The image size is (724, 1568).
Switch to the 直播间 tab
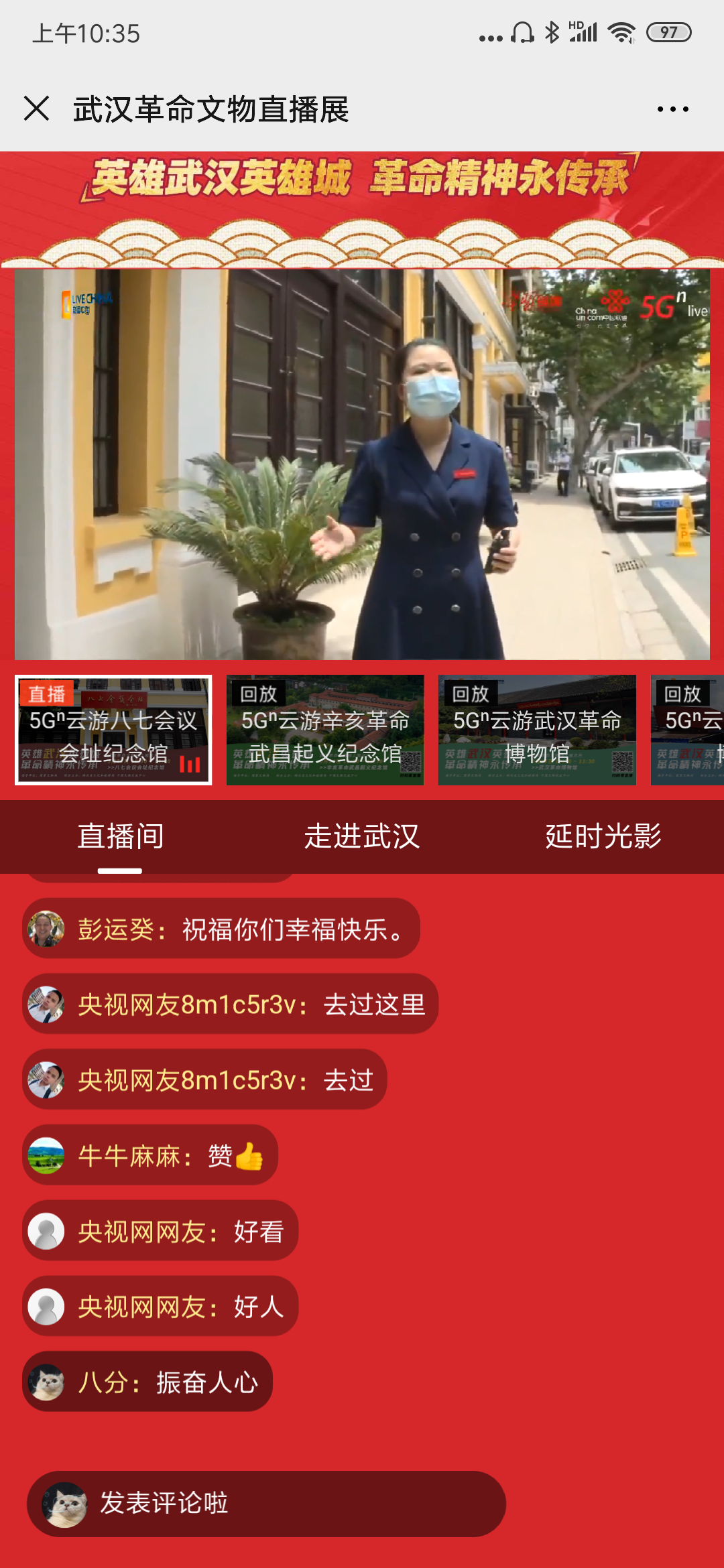120,836
